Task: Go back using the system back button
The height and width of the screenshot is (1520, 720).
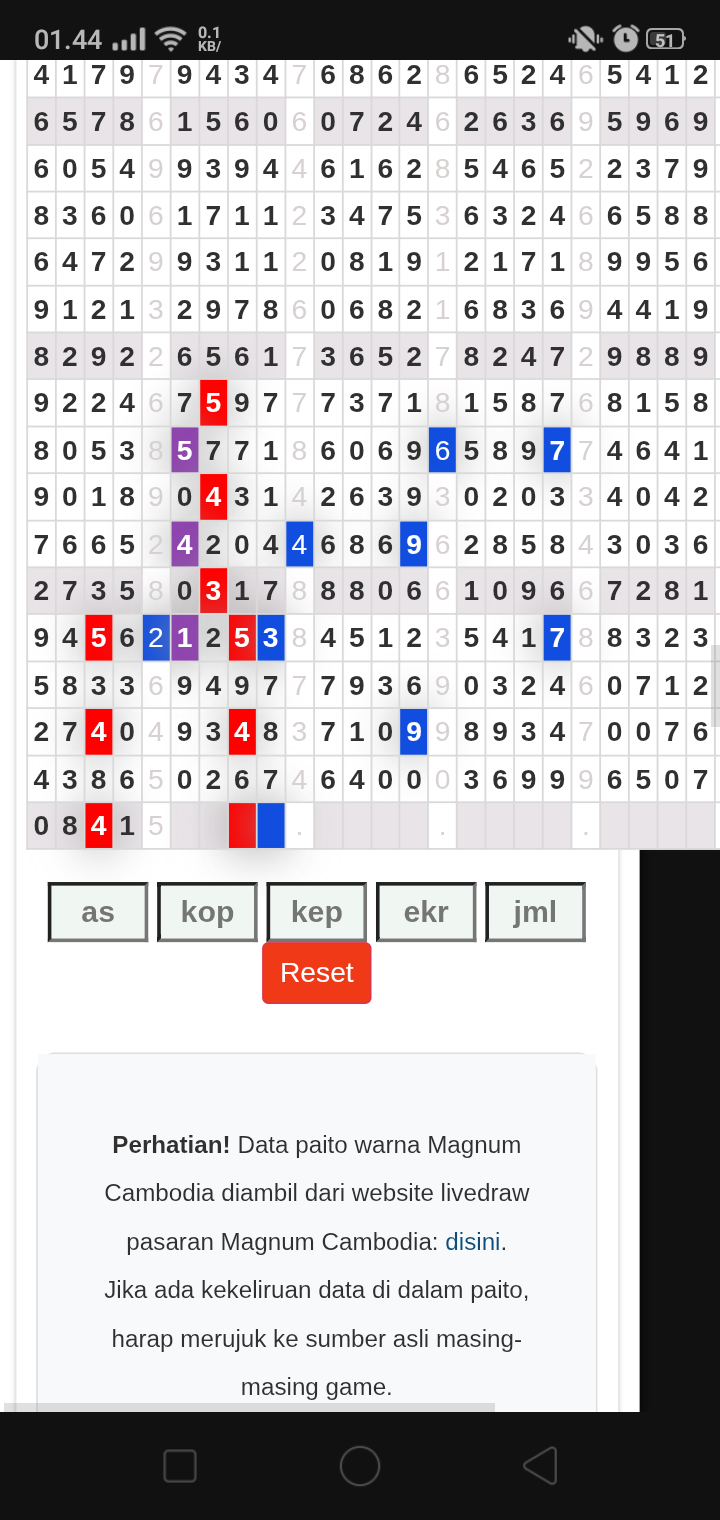Action: tap(540, 1466)
